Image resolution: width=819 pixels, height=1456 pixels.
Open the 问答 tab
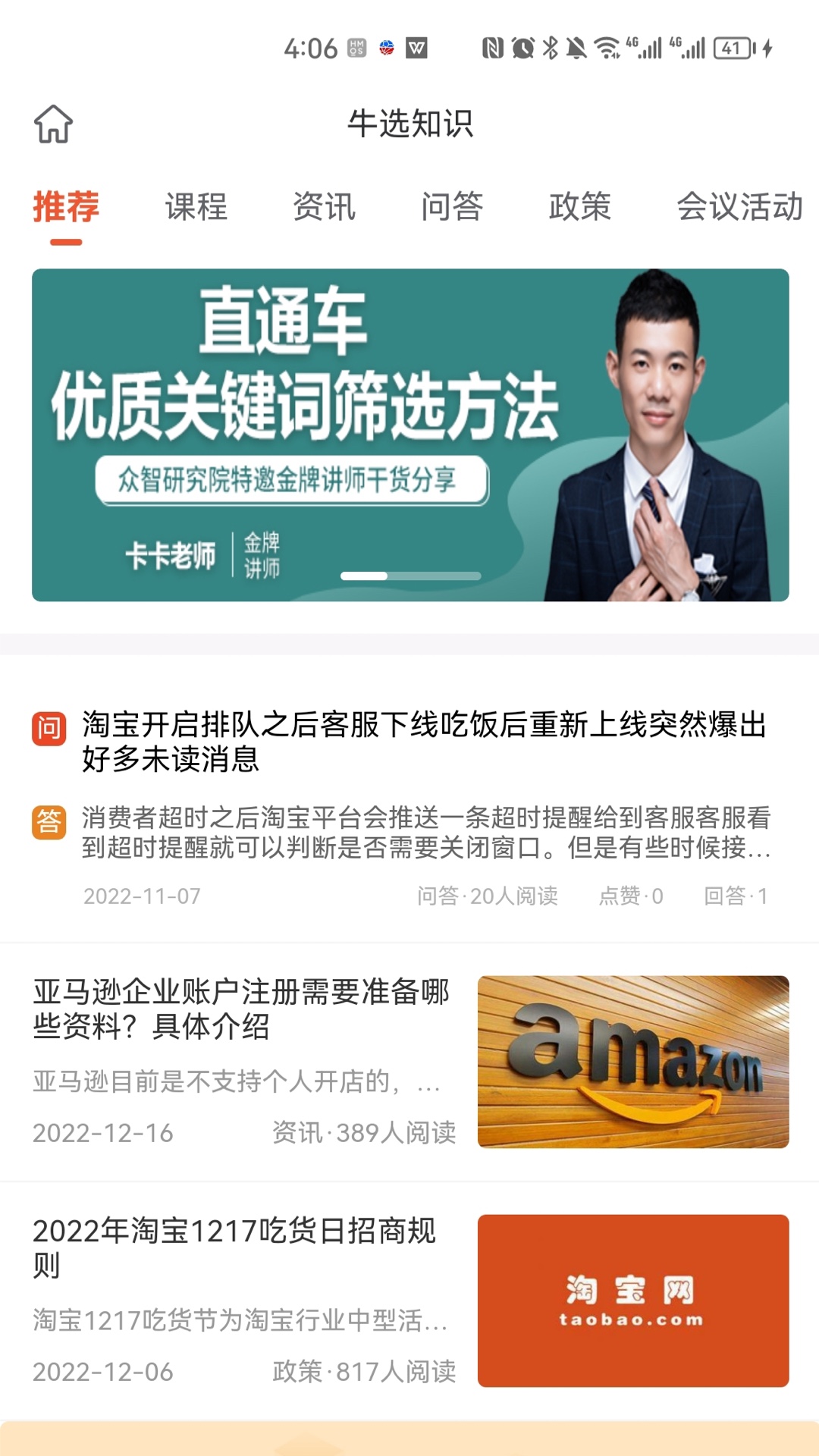pos(452,207)
